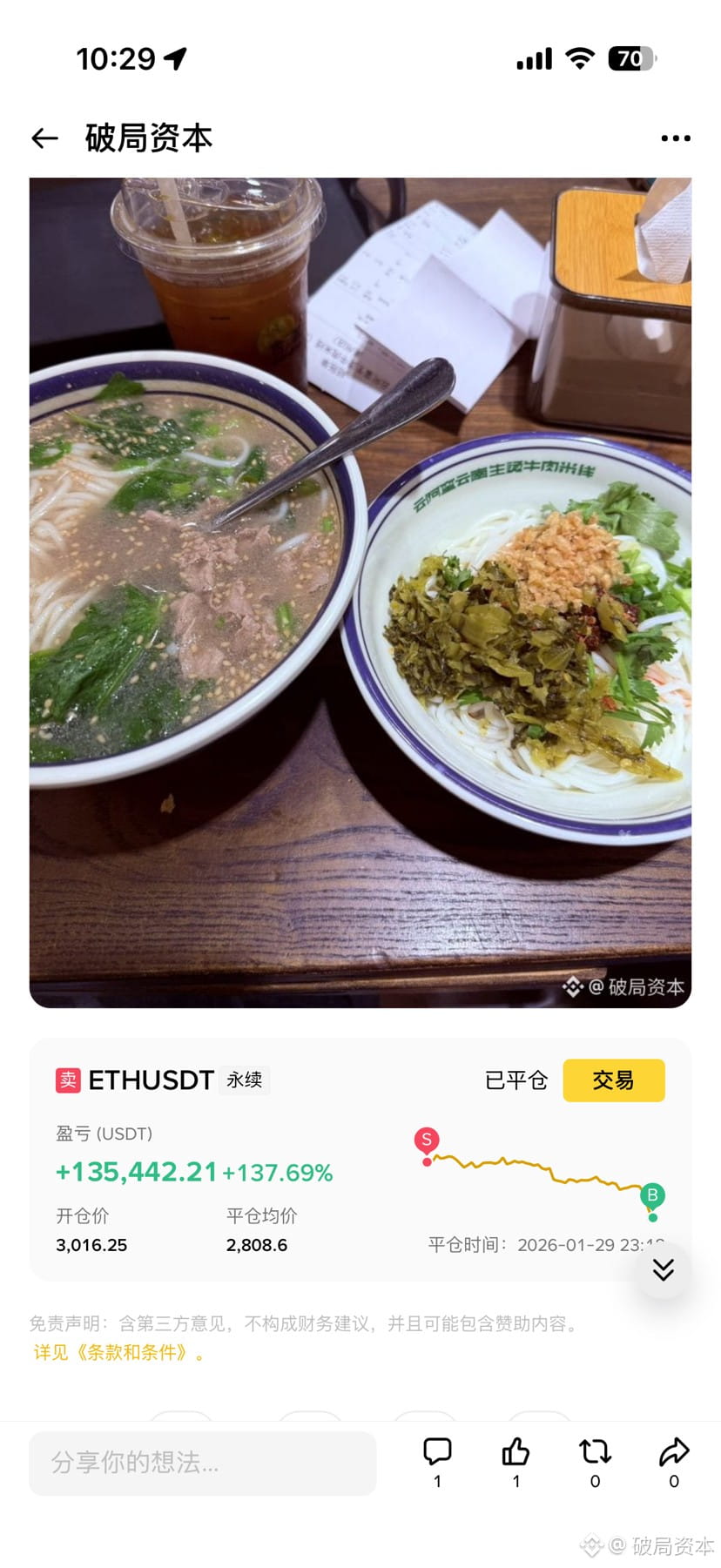Jump down with the double-chevron button
Screen dimensions: 721x1568
point(663,1269)
